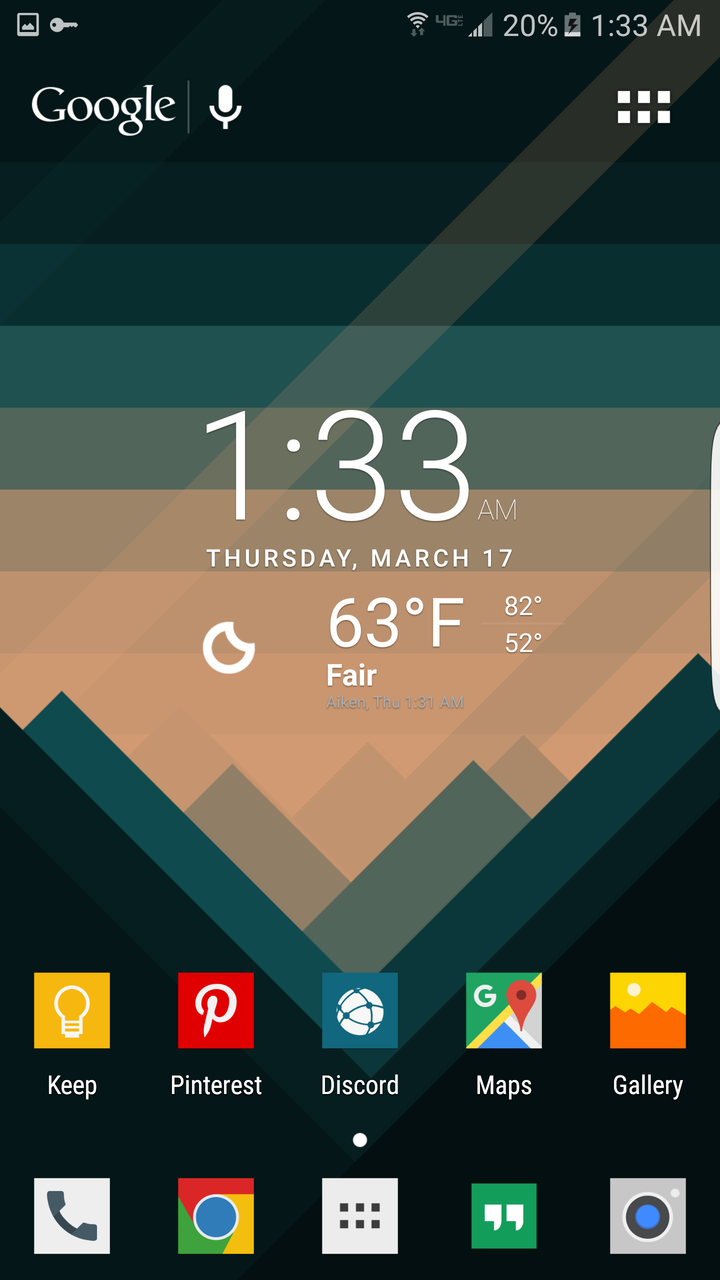Open the Keep app

tap(72, 1011)
